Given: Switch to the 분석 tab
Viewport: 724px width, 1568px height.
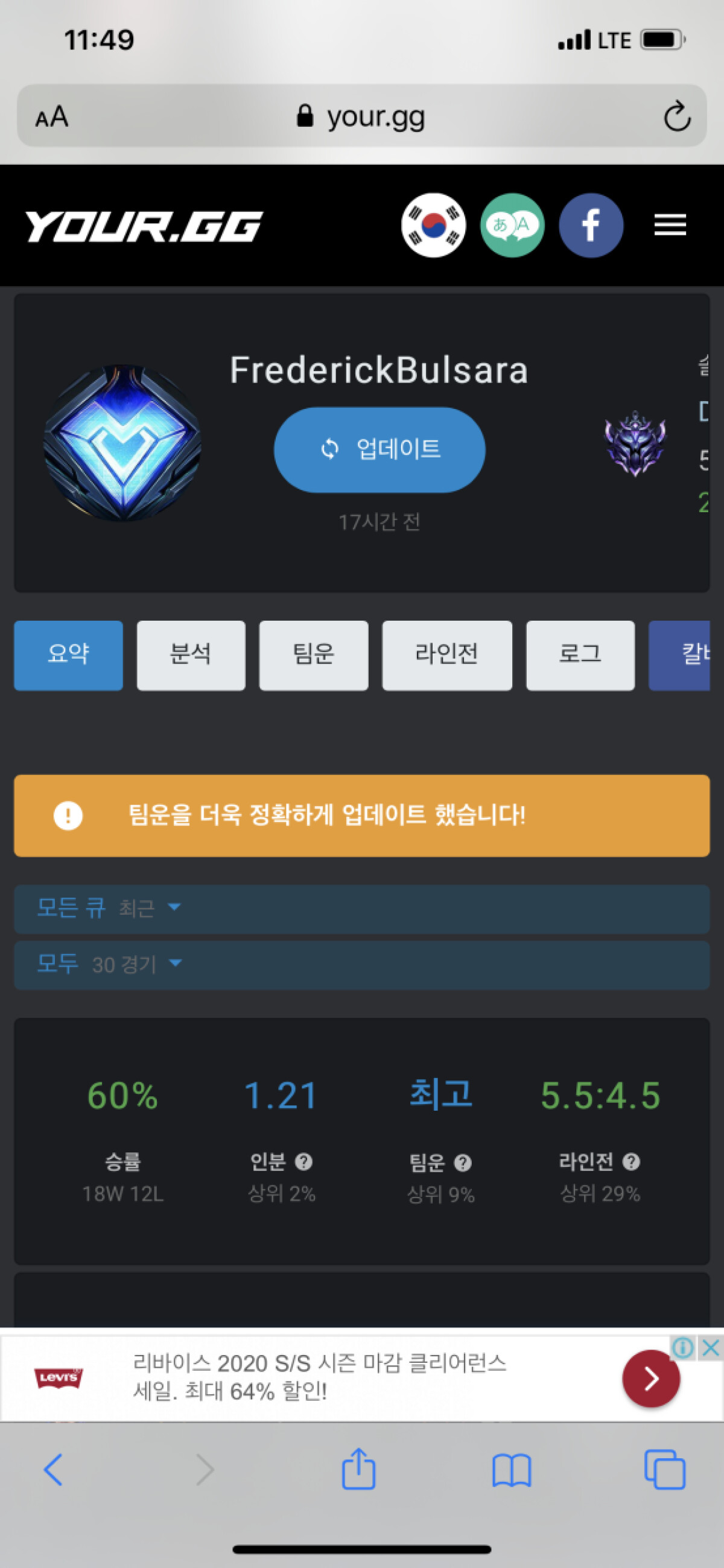Looking at the screenshot, I should [x=191, y=655].
